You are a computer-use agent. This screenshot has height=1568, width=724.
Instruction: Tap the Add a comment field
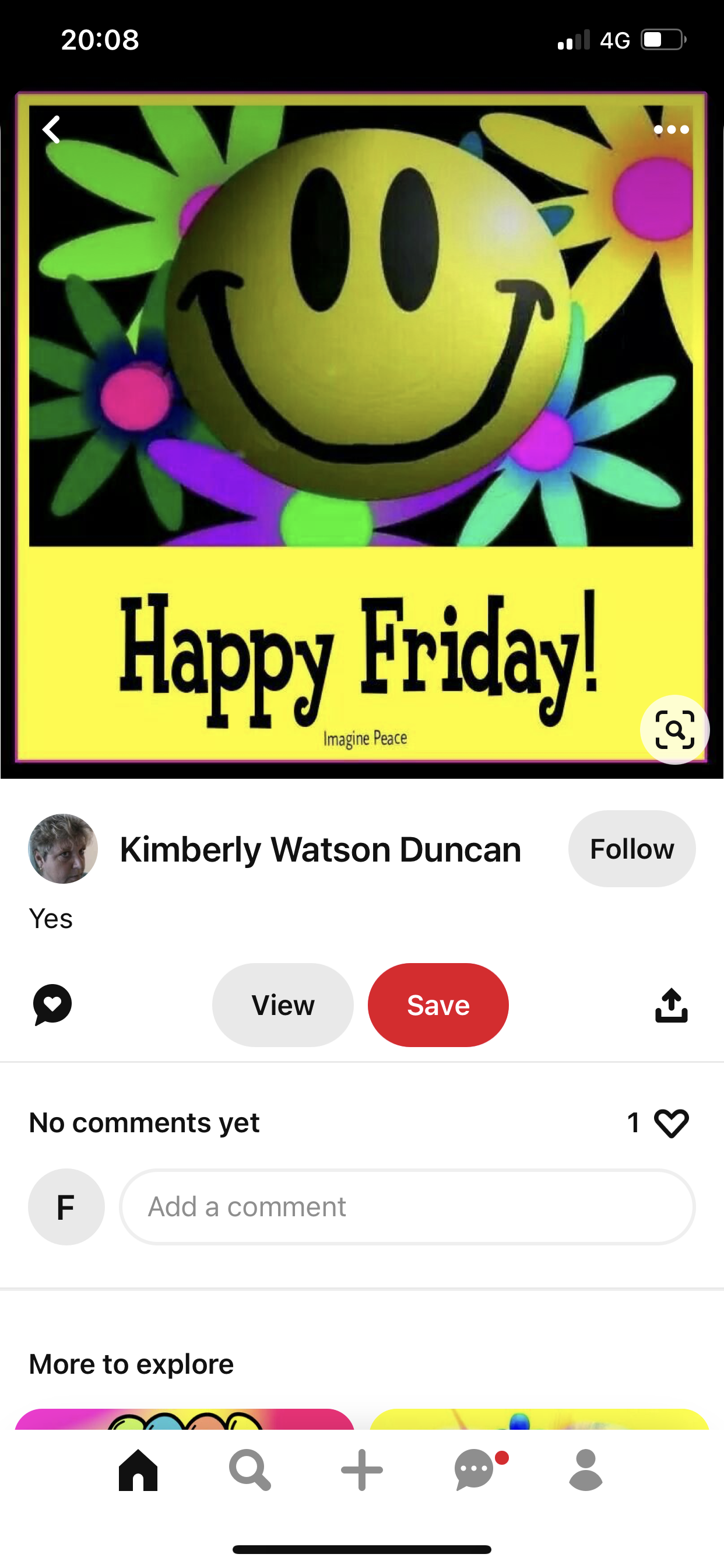click(407, 1206)
